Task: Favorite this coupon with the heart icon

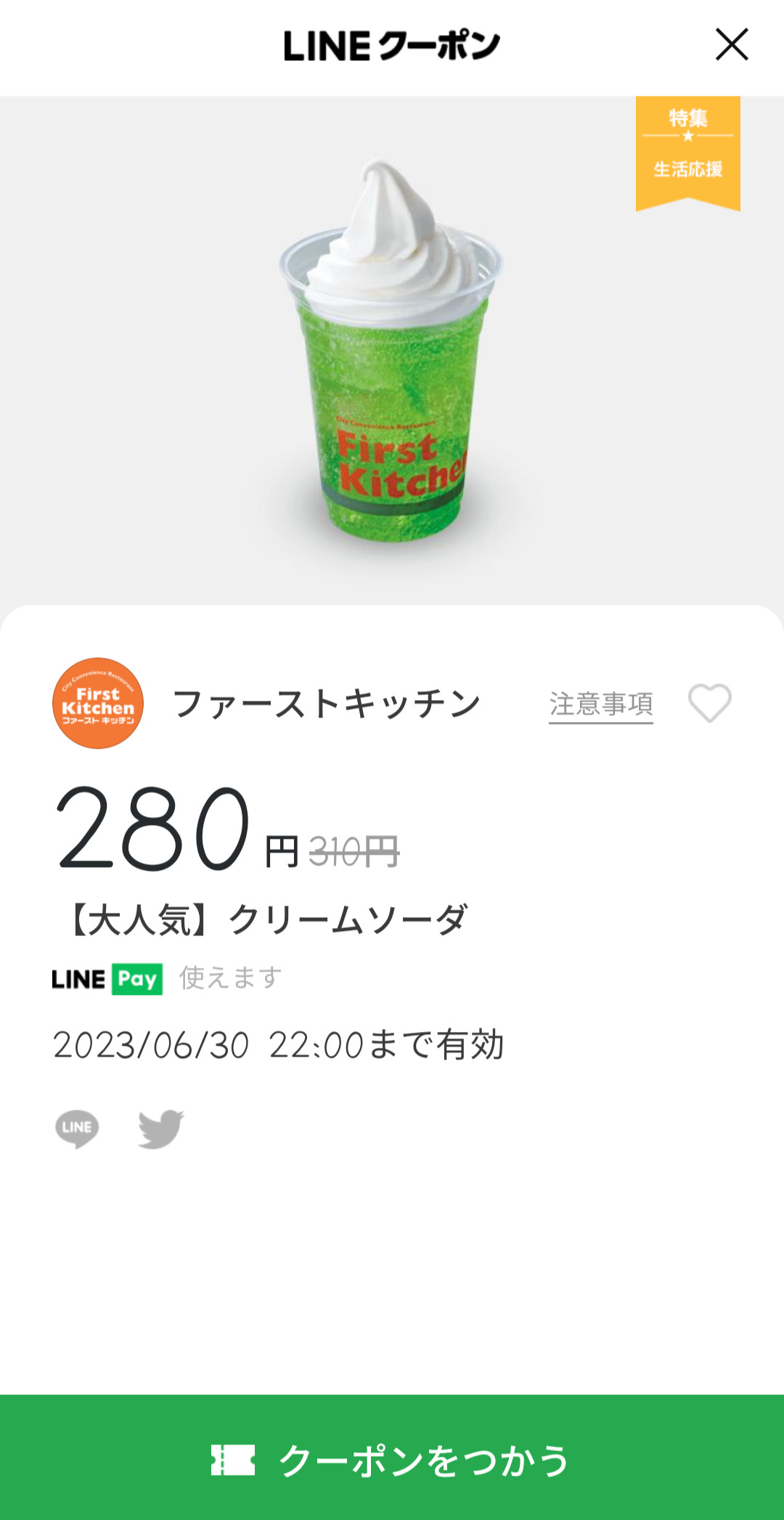Action: 709,703
